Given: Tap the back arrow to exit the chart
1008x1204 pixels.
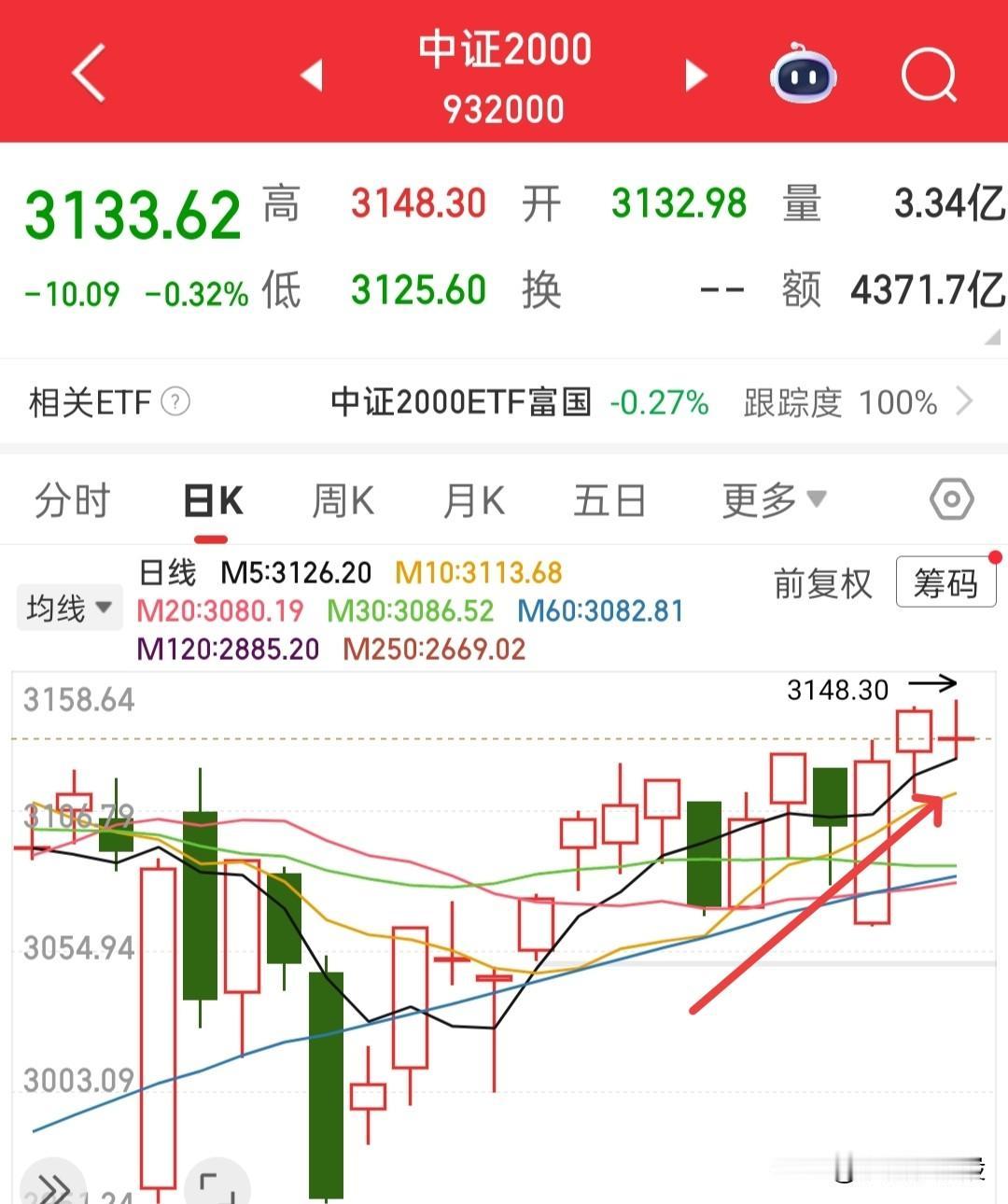Looking at the screenshot, I should tap(89, 75).
